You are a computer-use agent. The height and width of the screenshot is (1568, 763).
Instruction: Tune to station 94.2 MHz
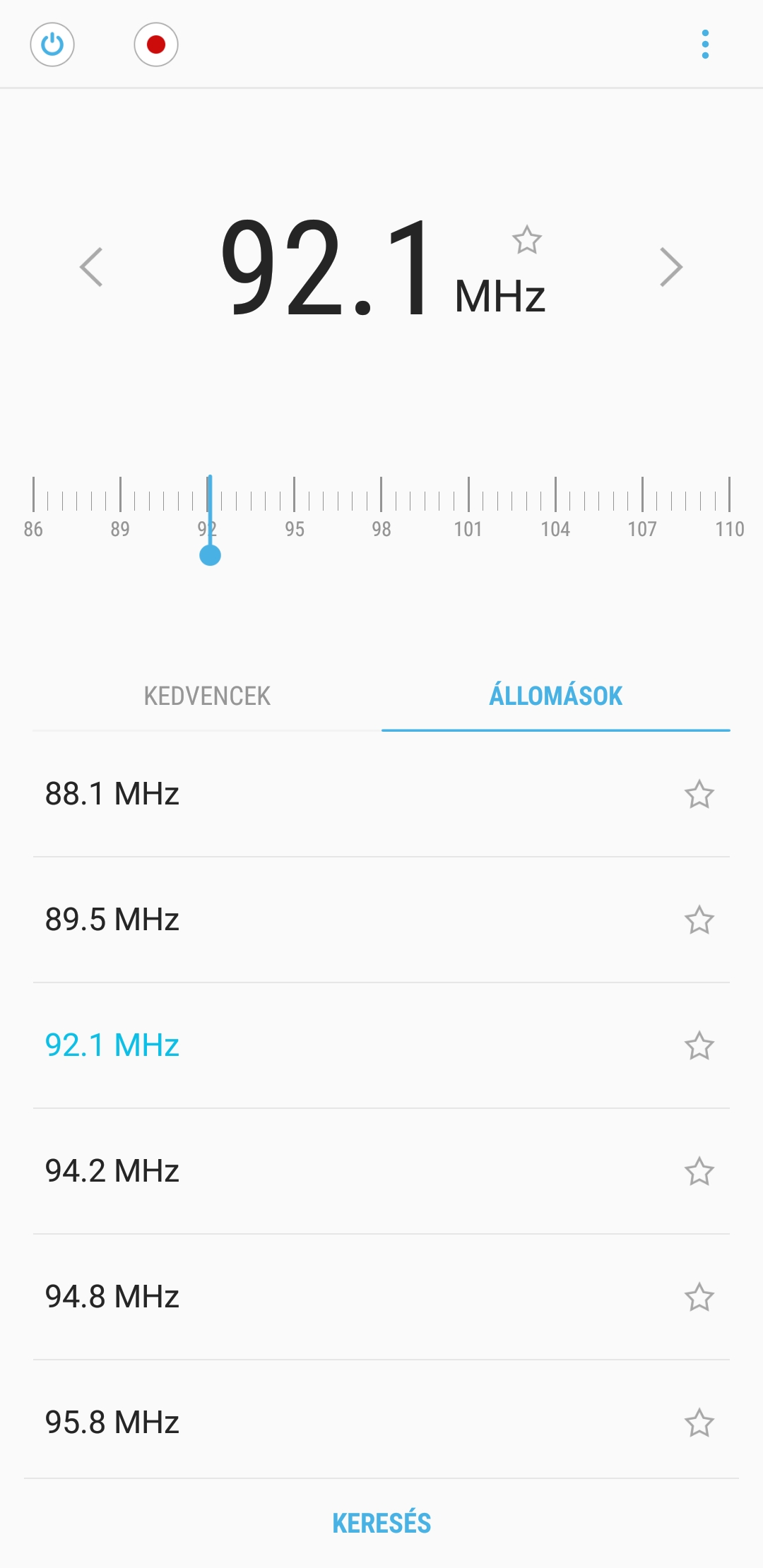pos(381,1171)
